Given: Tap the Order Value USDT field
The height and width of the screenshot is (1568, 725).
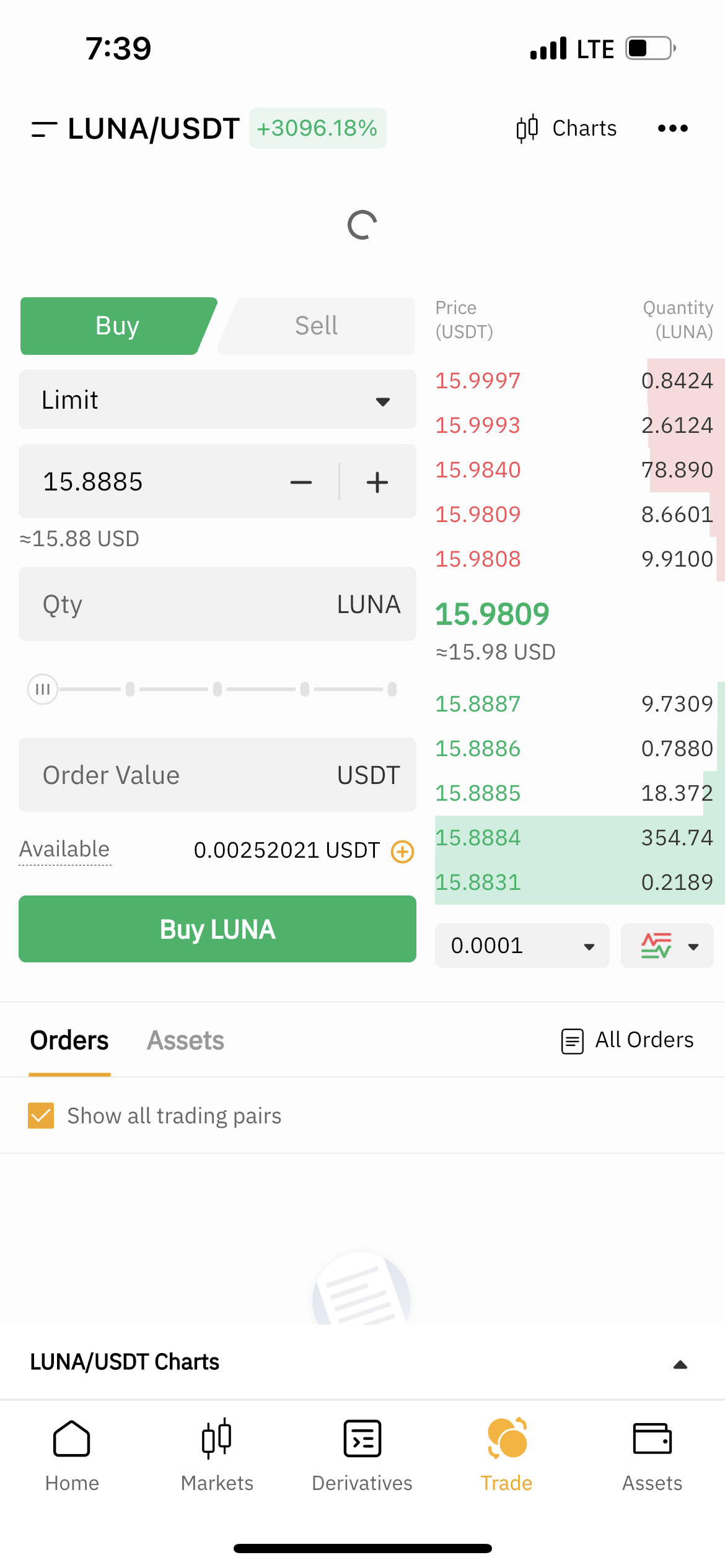Looking at the screenshot, I should click(x=217, y=775).
